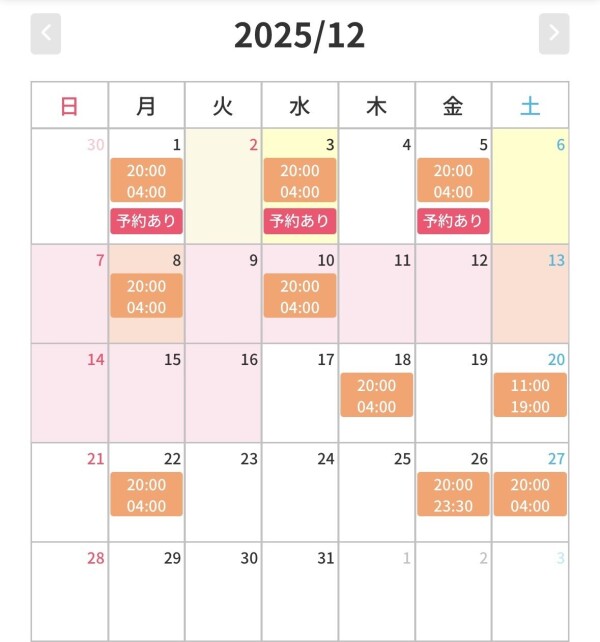Open the 20:00-04:00 slot on December 3
Screen dimensions: 600x642
point(300,181)
